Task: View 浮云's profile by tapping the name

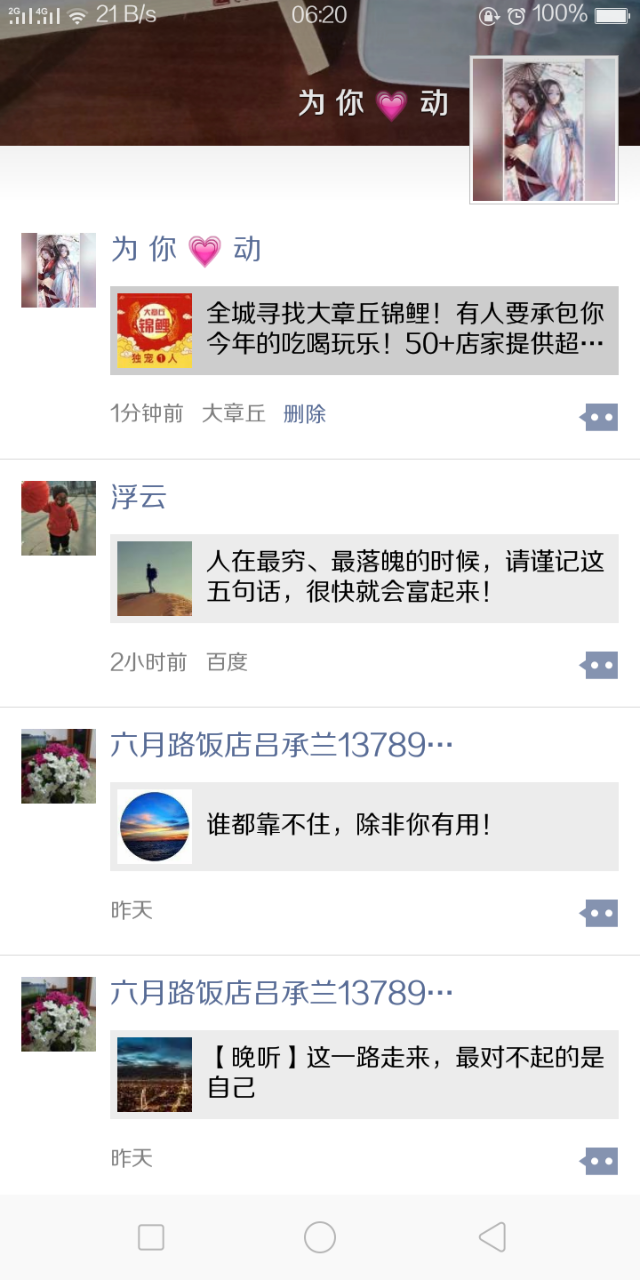Action: pos(139,497)
